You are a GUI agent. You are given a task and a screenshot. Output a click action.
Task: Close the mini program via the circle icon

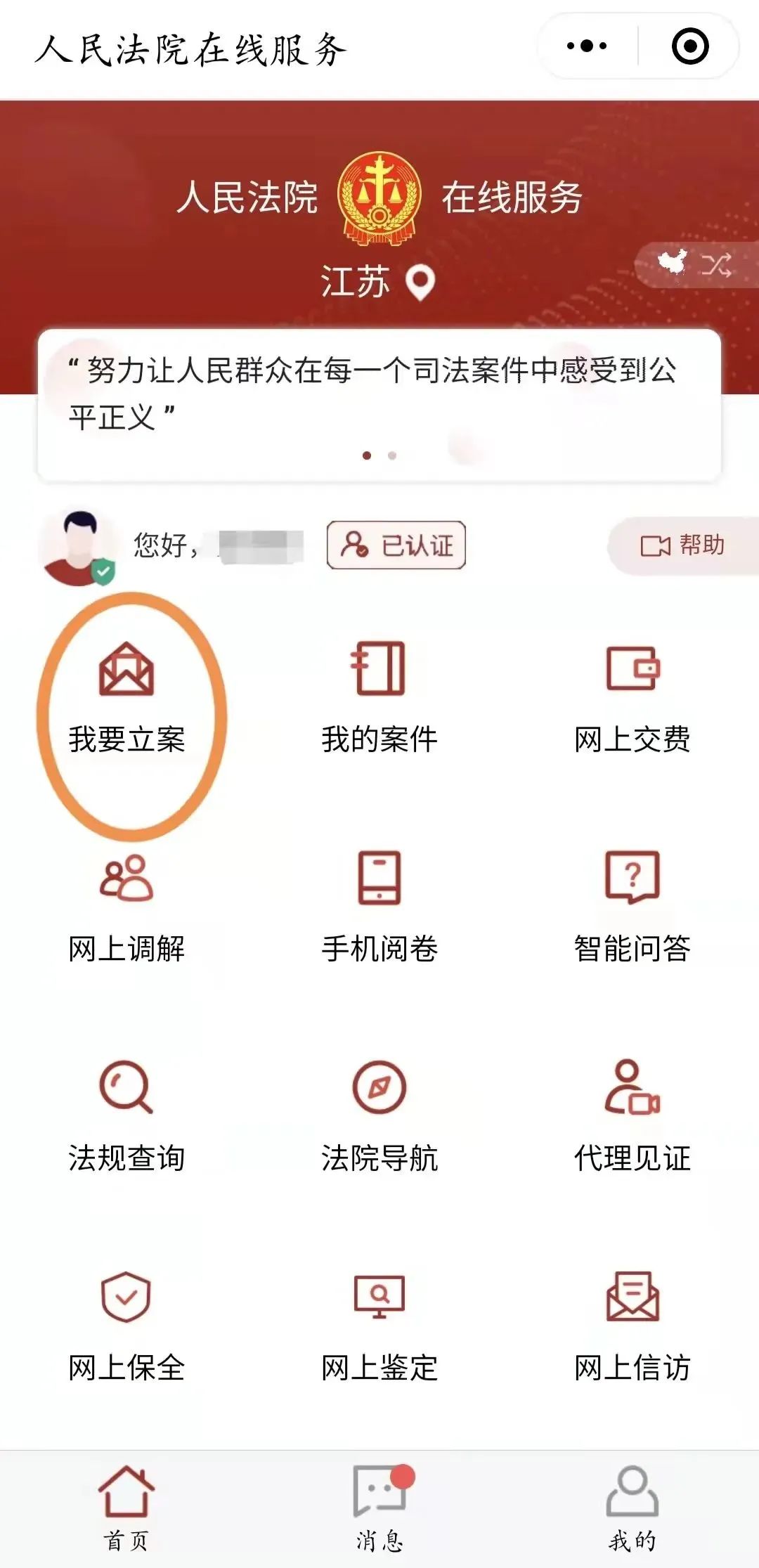coord(690,46)
